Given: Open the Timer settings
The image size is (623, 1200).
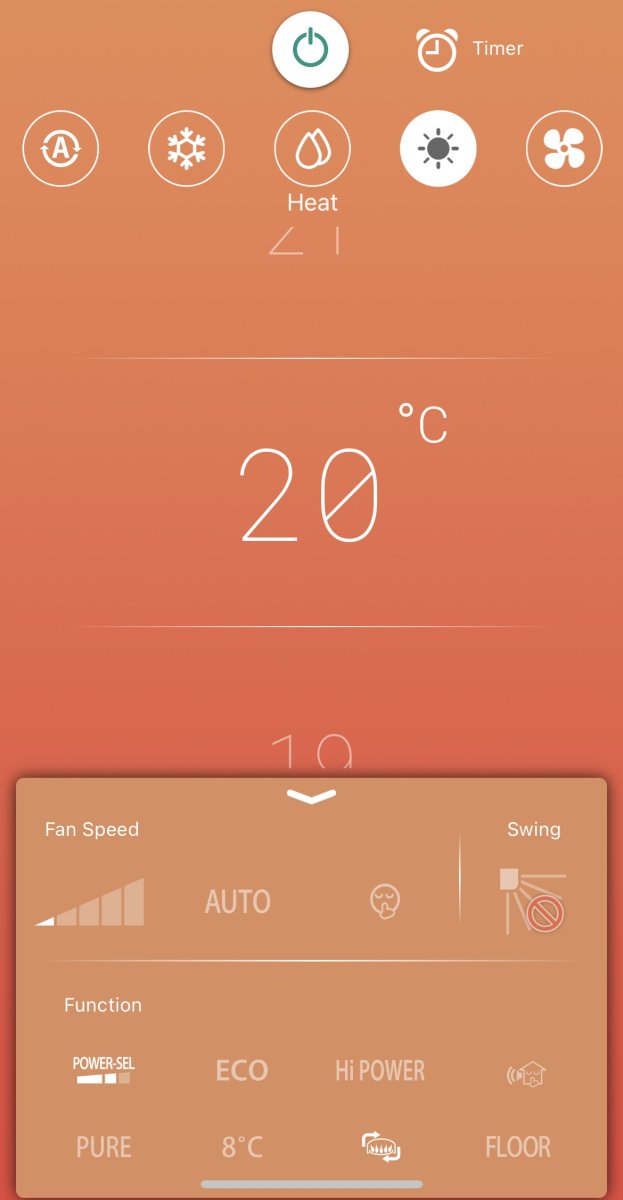Looking at the screenshot, I should (470, 49).
